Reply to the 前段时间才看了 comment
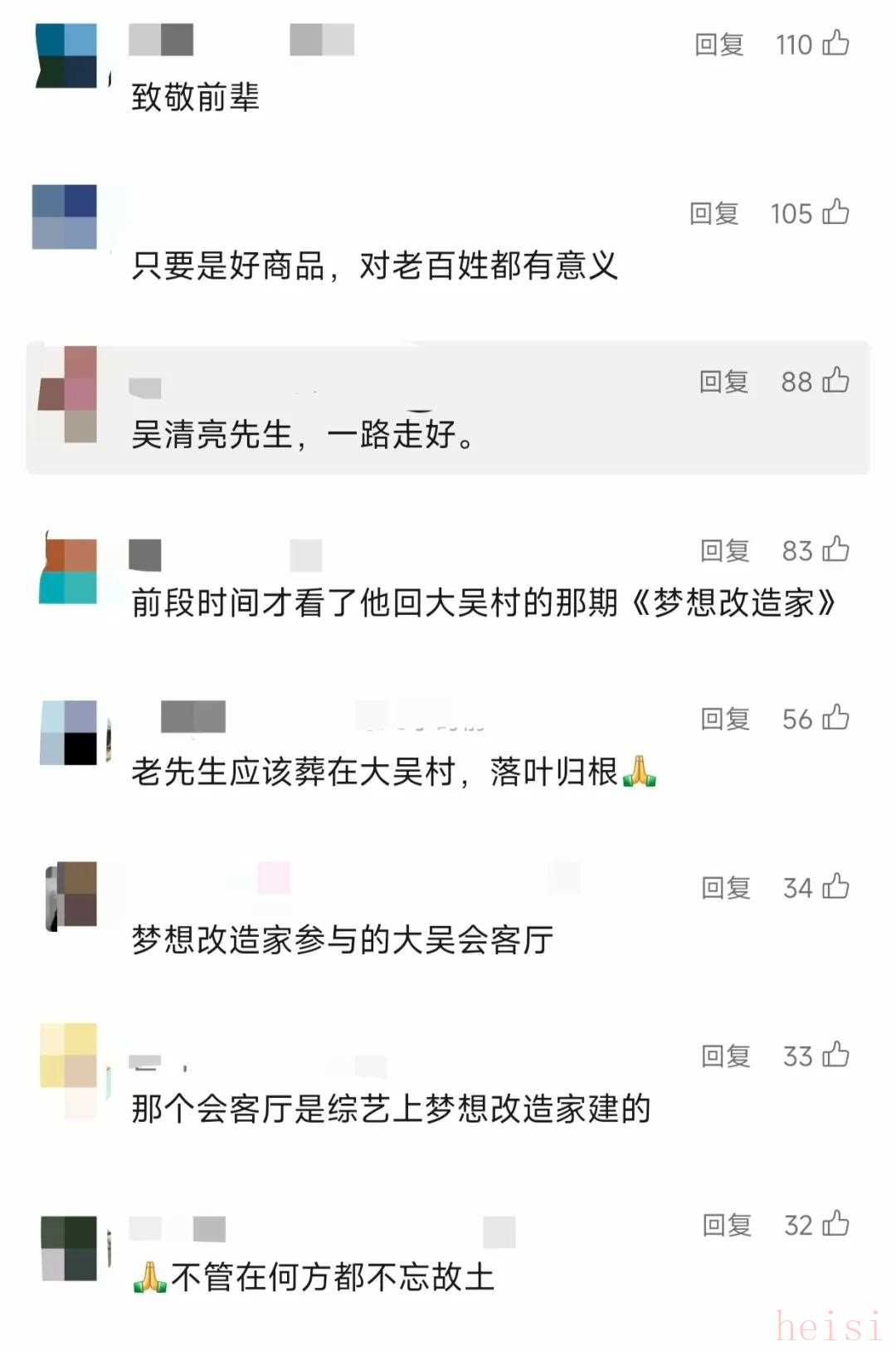Viewport: 896px width, 1351px height. (x=724, y=550)
